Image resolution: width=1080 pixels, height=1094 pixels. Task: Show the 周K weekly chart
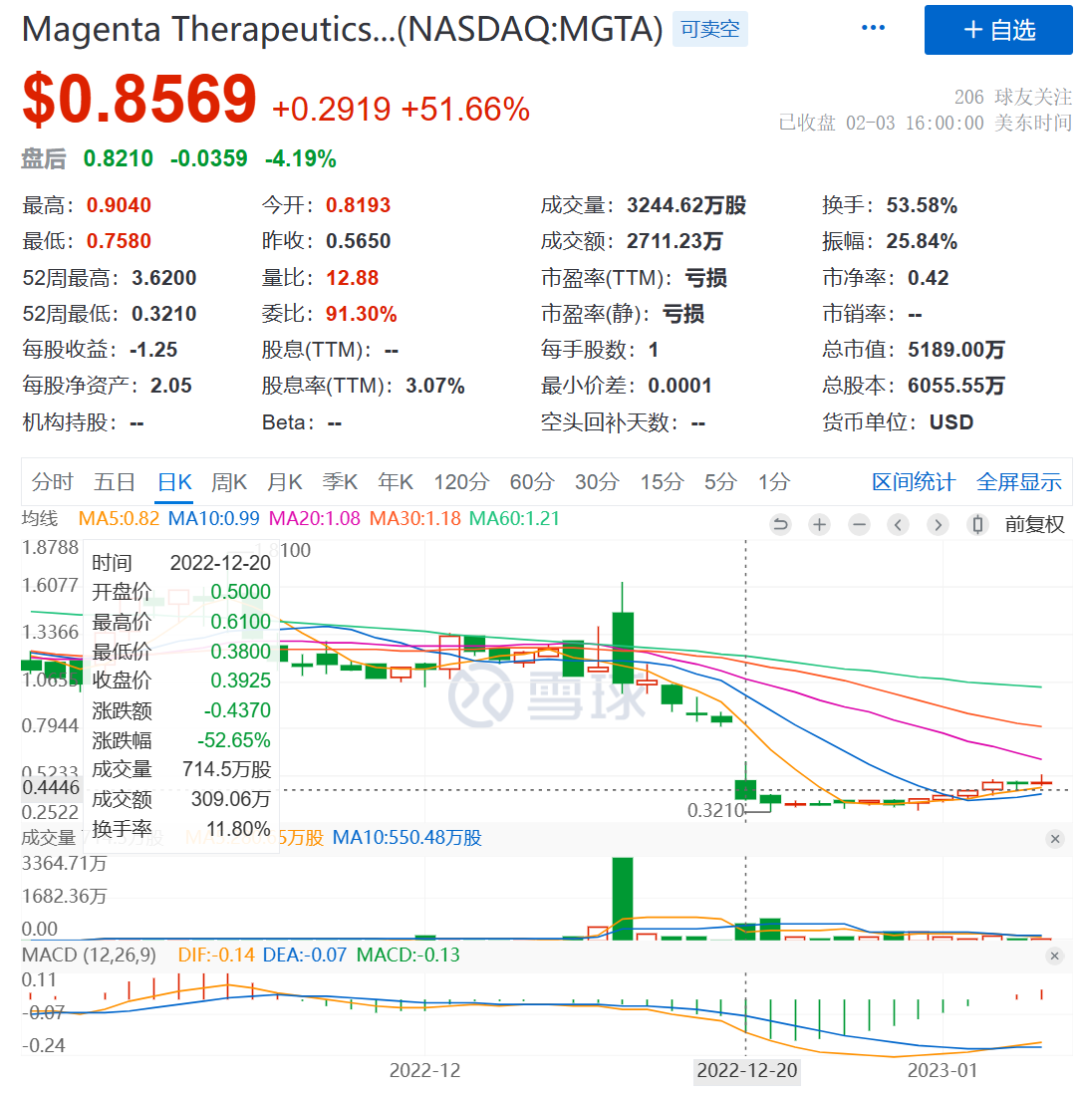coord(229,482)
